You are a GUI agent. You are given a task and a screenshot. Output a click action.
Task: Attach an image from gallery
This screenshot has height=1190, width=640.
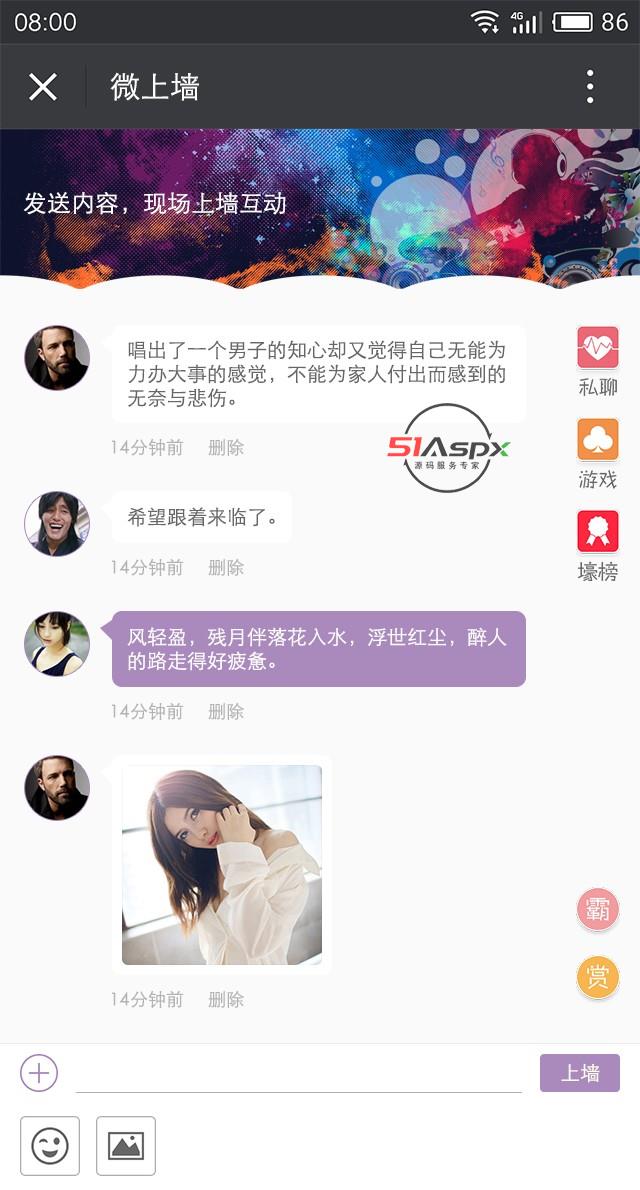(126, 1146)
